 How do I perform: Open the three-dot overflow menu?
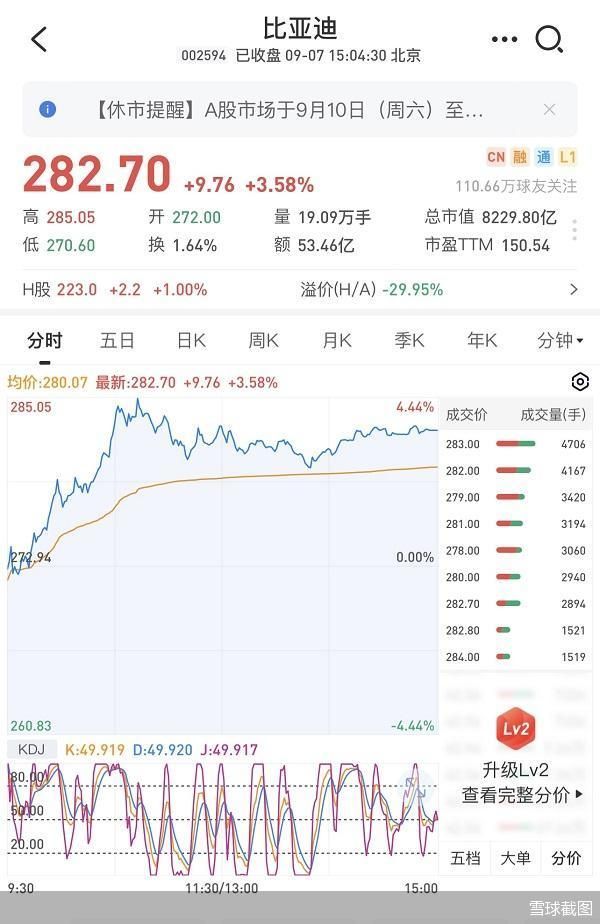click(505, 40)
